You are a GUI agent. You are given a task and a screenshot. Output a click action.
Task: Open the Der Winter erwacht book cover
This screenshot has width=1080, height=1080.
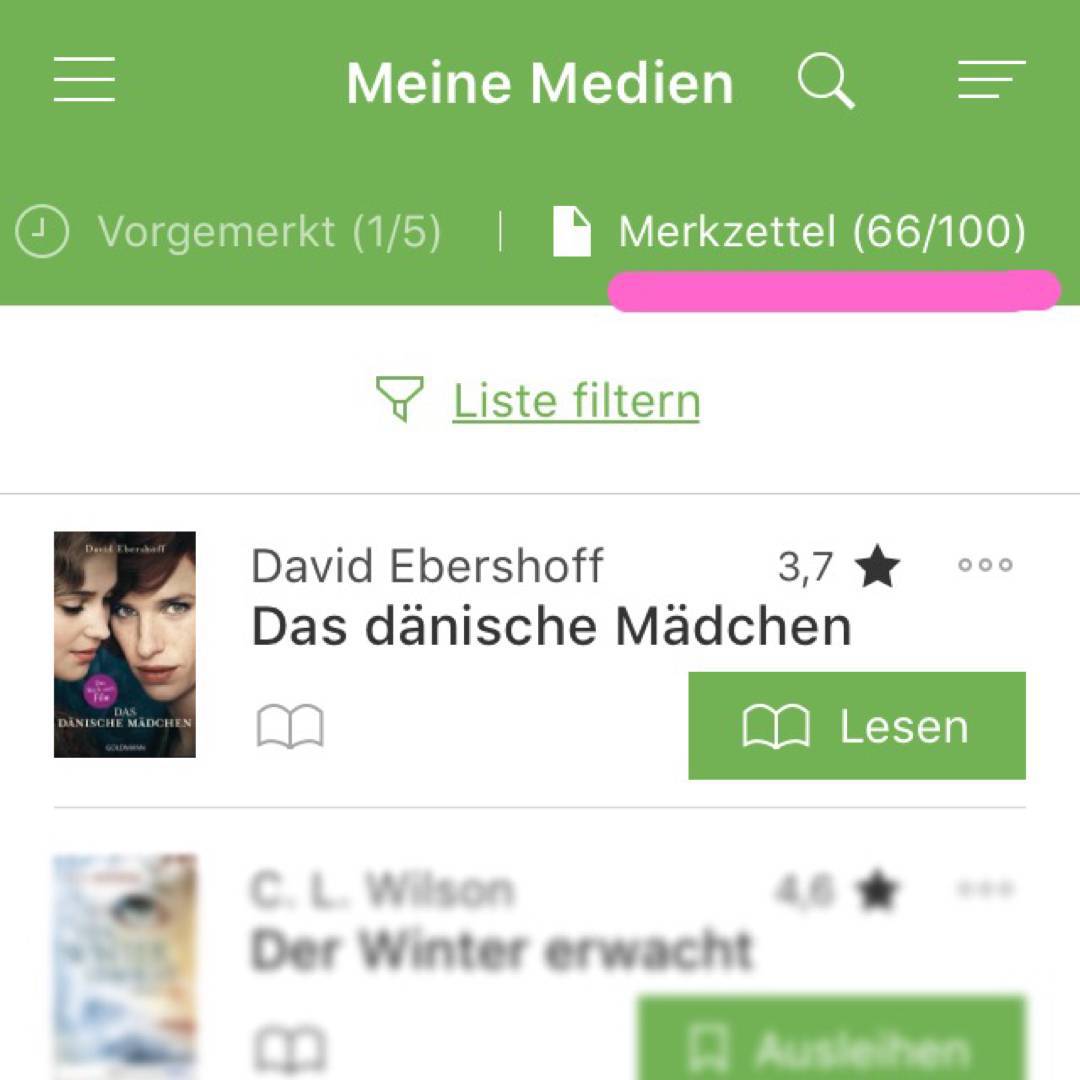(125, 965)
